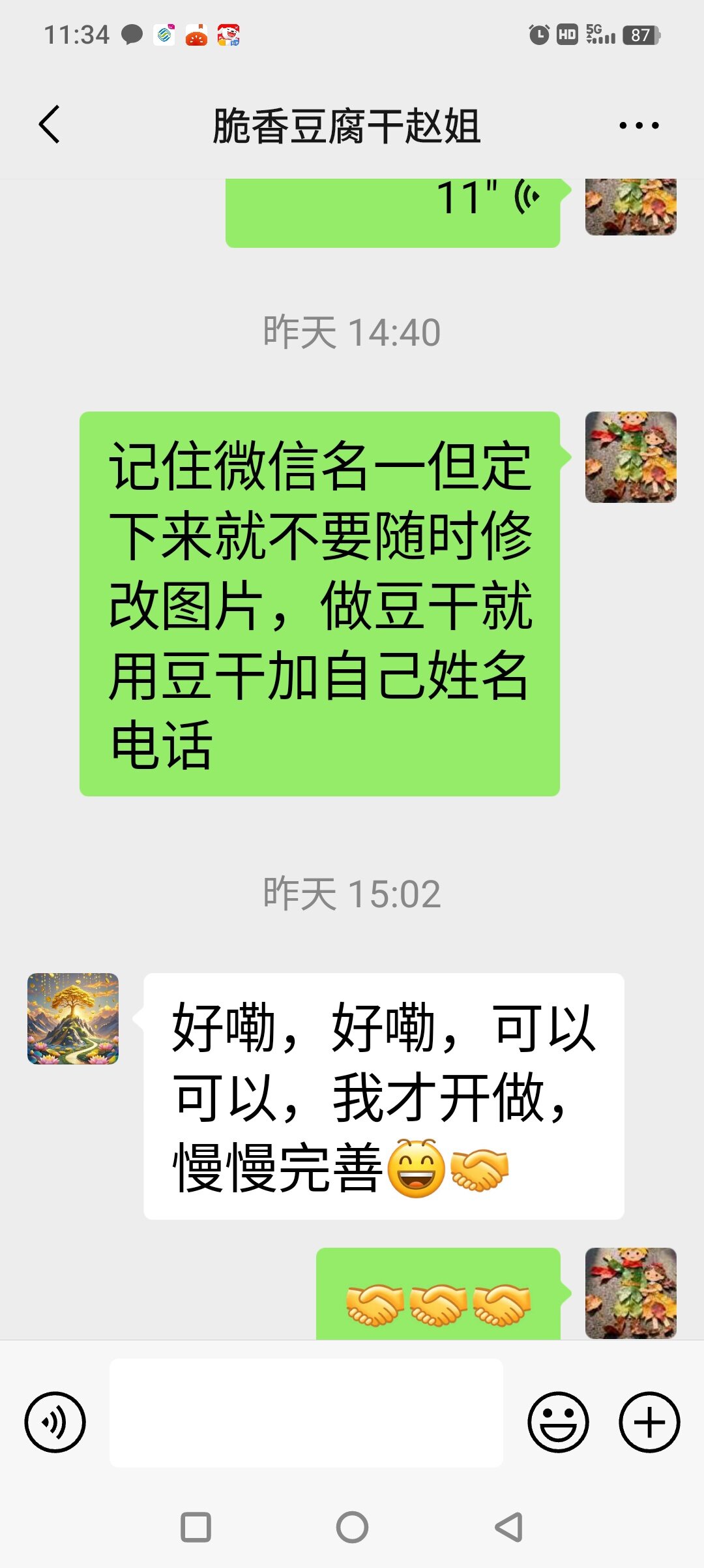This screenshot has width=704, height=1568.
Task: Go to the system home screen
Action: pyautogui.click(x=352, y=1528)
